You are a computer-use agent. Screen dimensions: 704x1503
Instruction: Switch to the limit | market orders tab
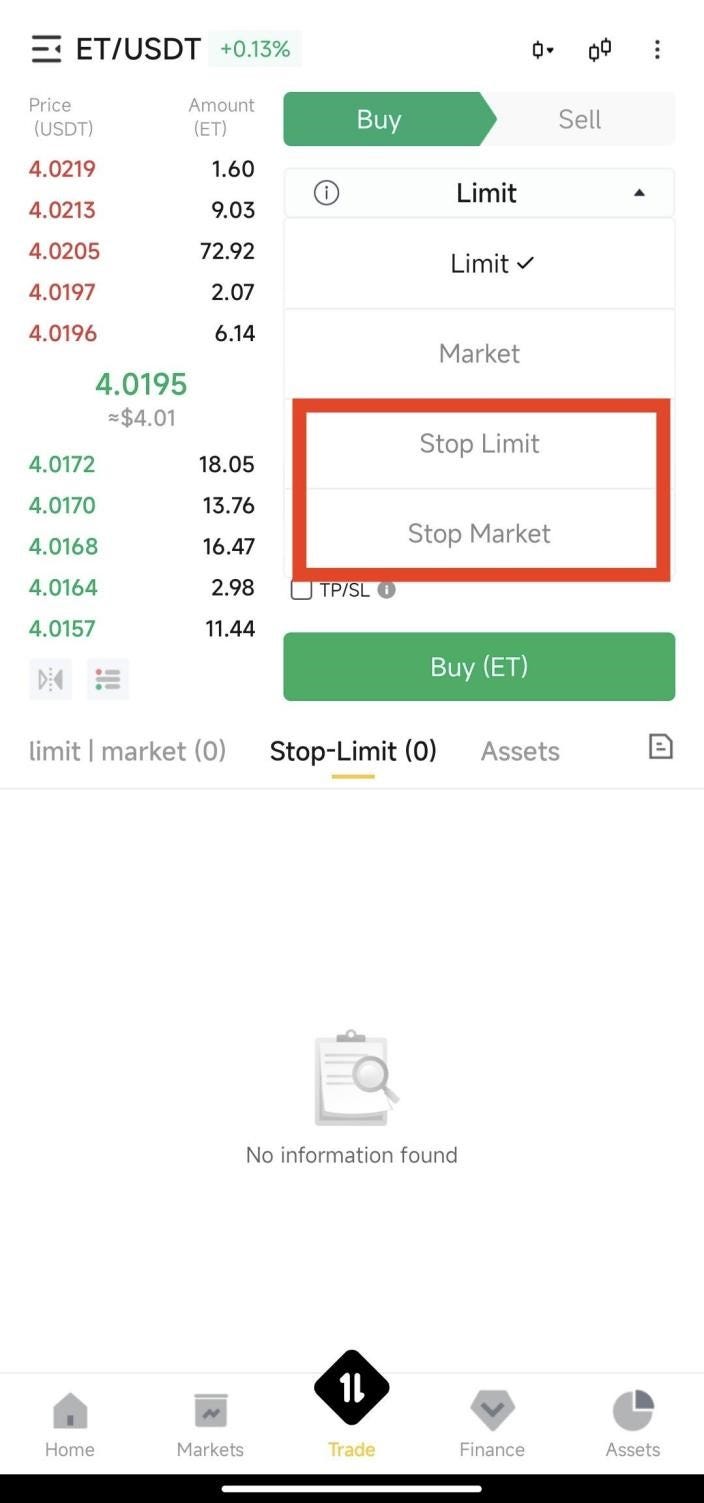tap(127, 751)
